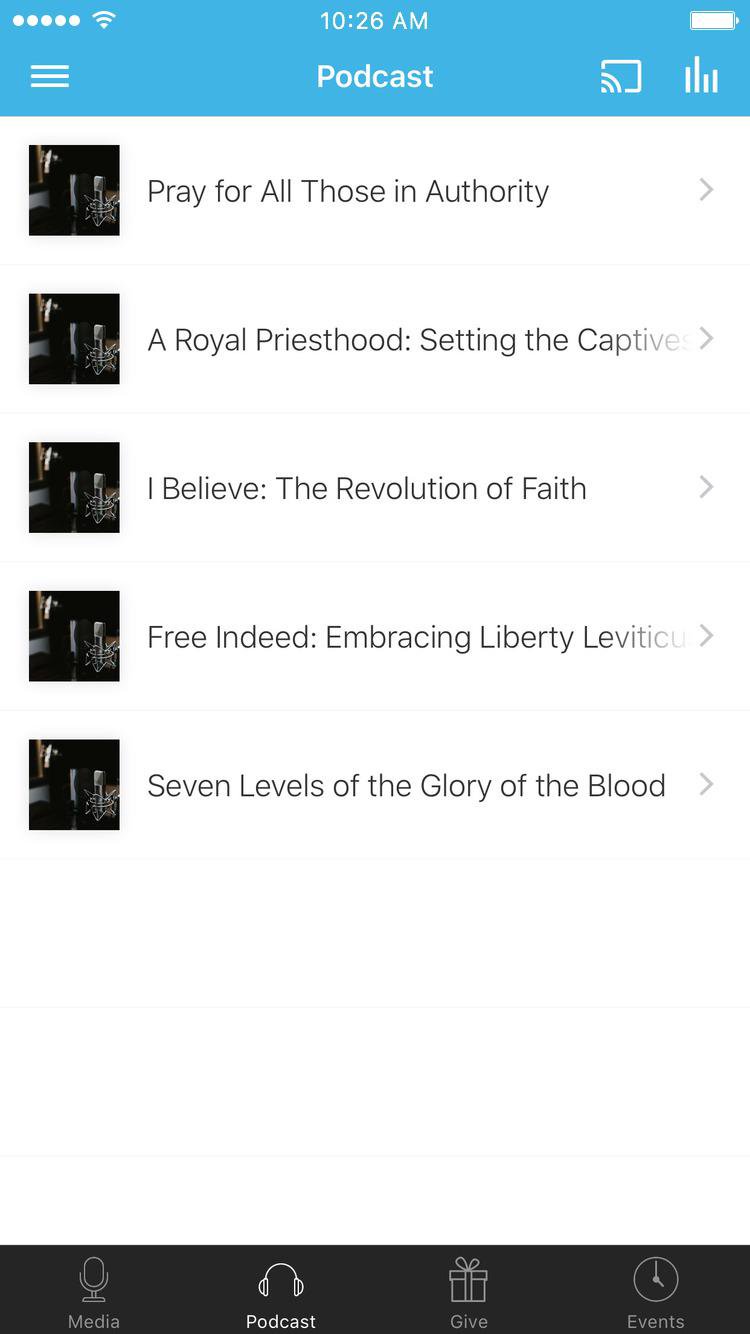Go to the Give tab
The width and height of the screenshot is (750, 1334).
tap(468, 1292)
